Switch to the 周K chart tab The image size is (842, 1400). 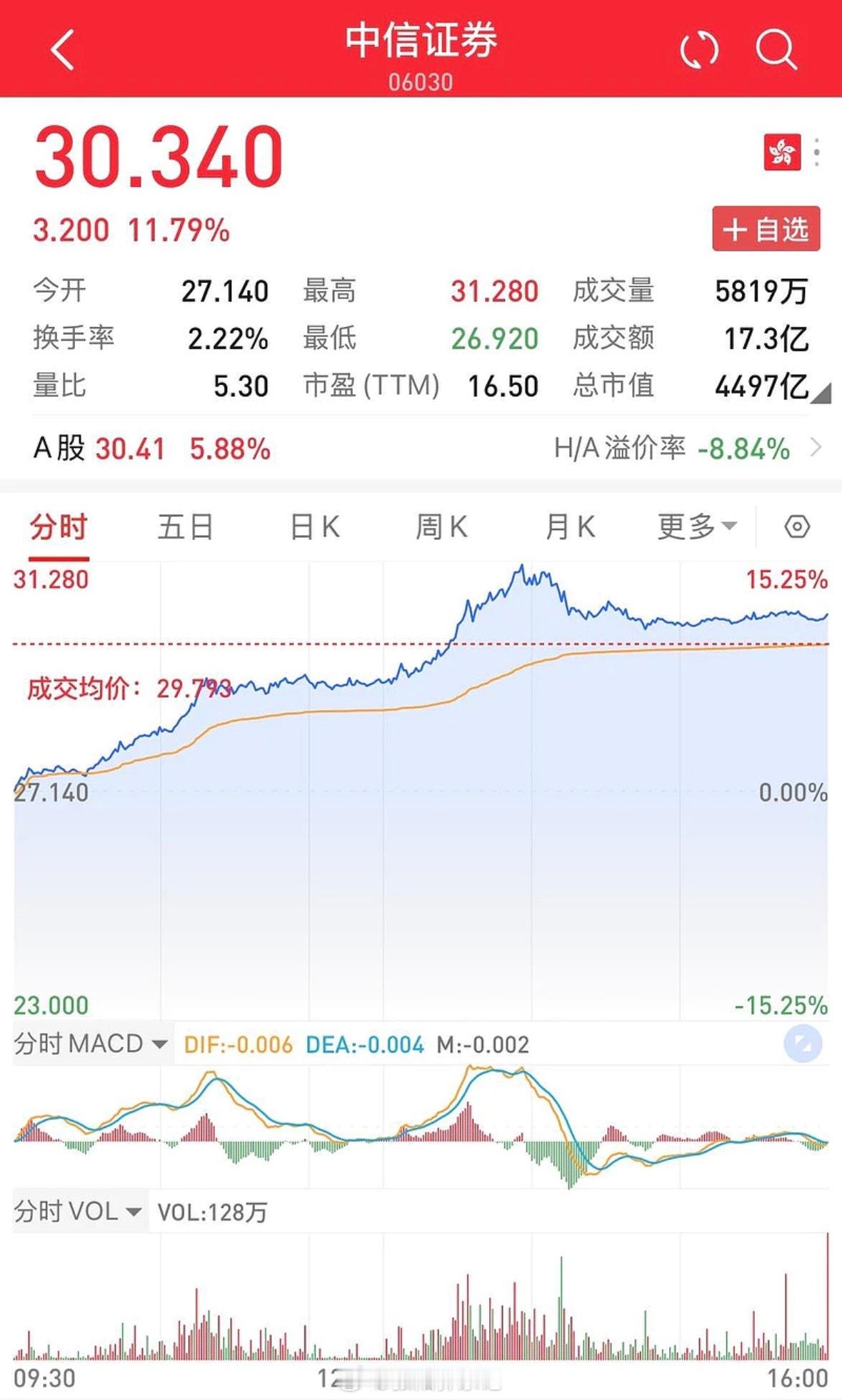[441, 527]
